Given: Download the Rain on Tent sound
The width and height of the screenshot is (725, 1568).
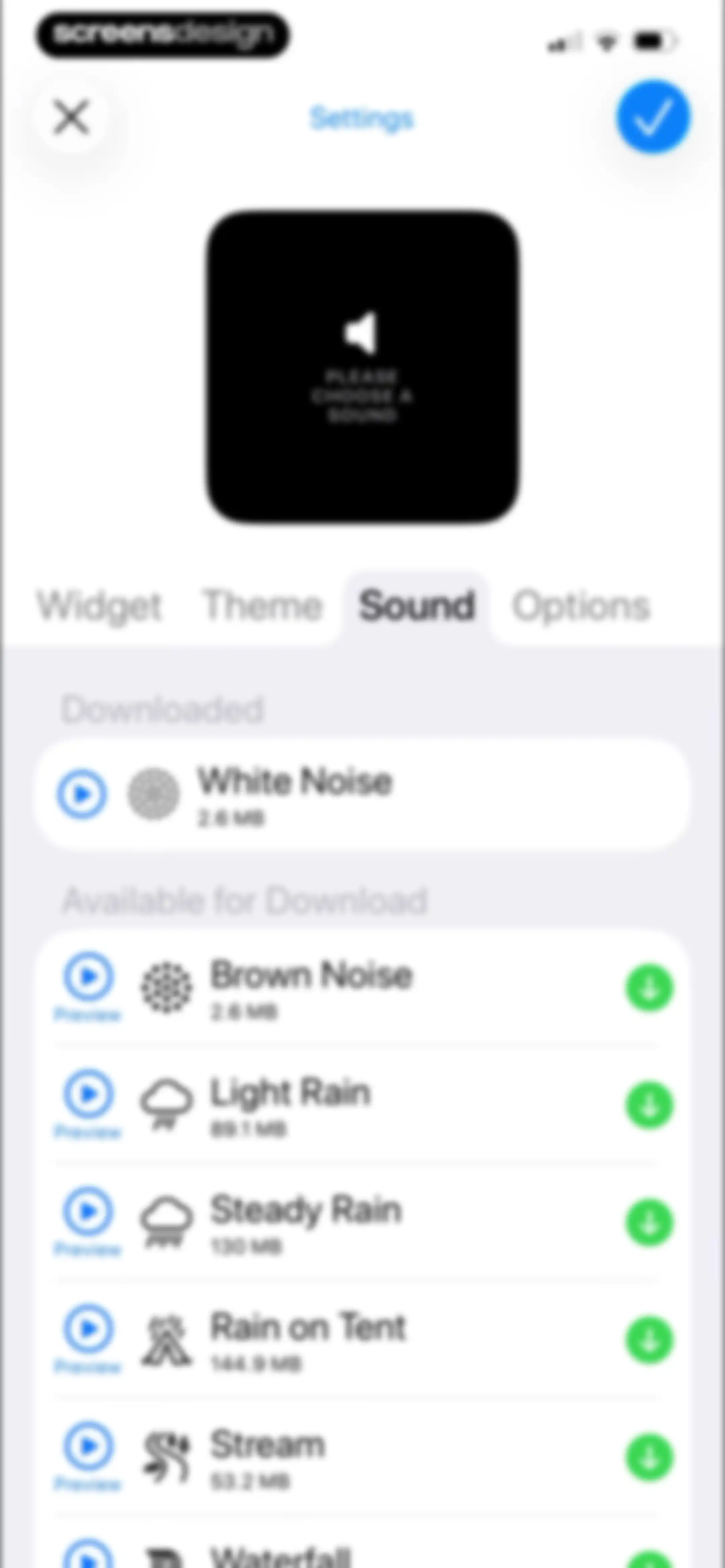Looking at the screenshot, I should (649, 1340).
